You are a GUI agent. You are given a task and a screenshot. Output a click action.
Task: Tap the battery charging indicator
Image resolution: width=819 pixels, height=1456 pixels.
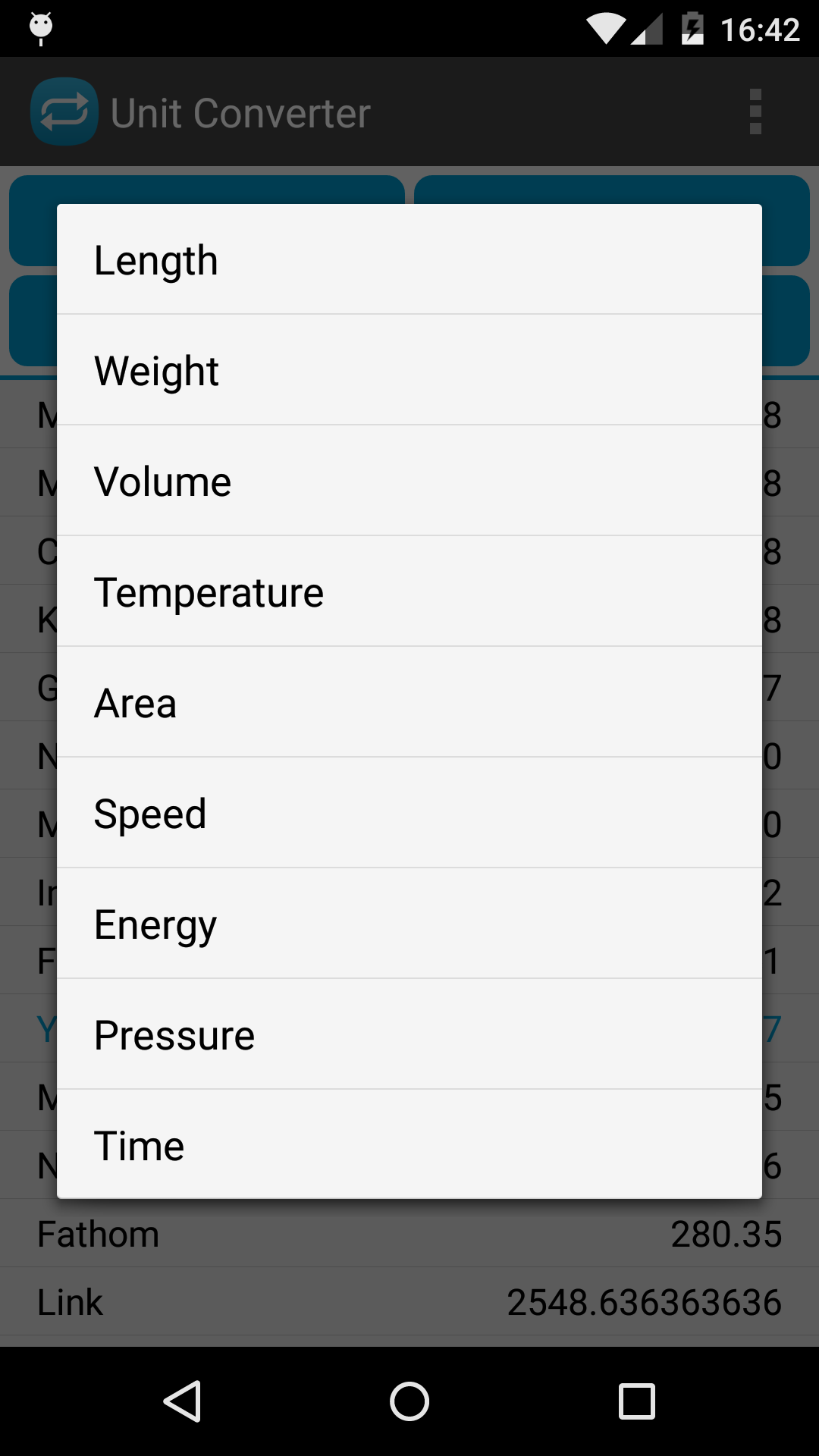pos(694,29)
